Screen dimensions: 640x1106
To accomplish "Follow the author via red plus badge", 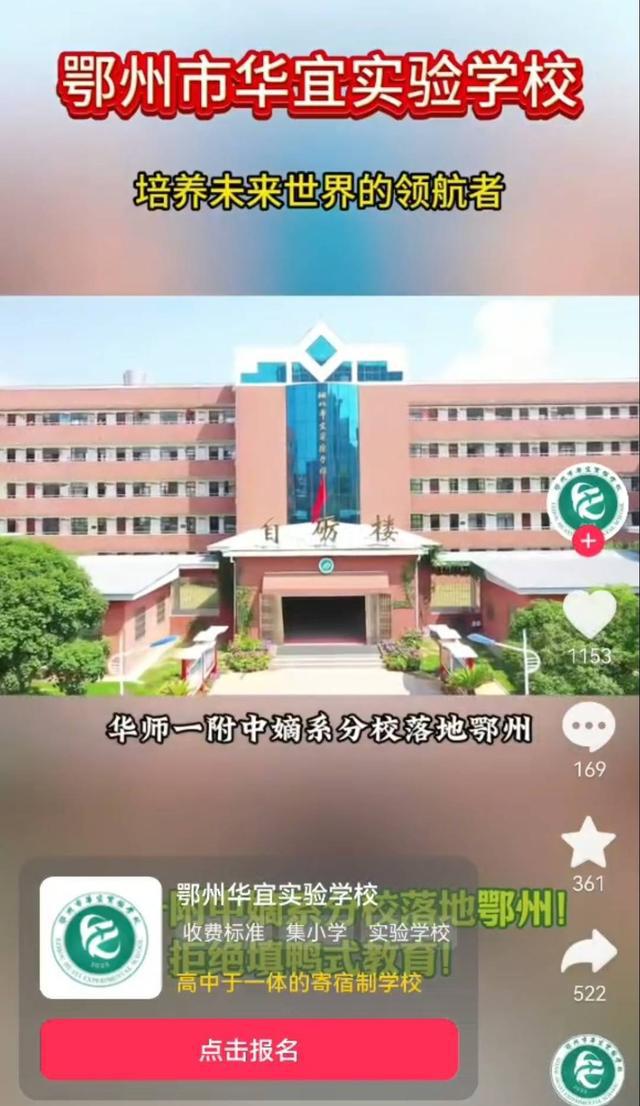I will click(x=588, y=542).
